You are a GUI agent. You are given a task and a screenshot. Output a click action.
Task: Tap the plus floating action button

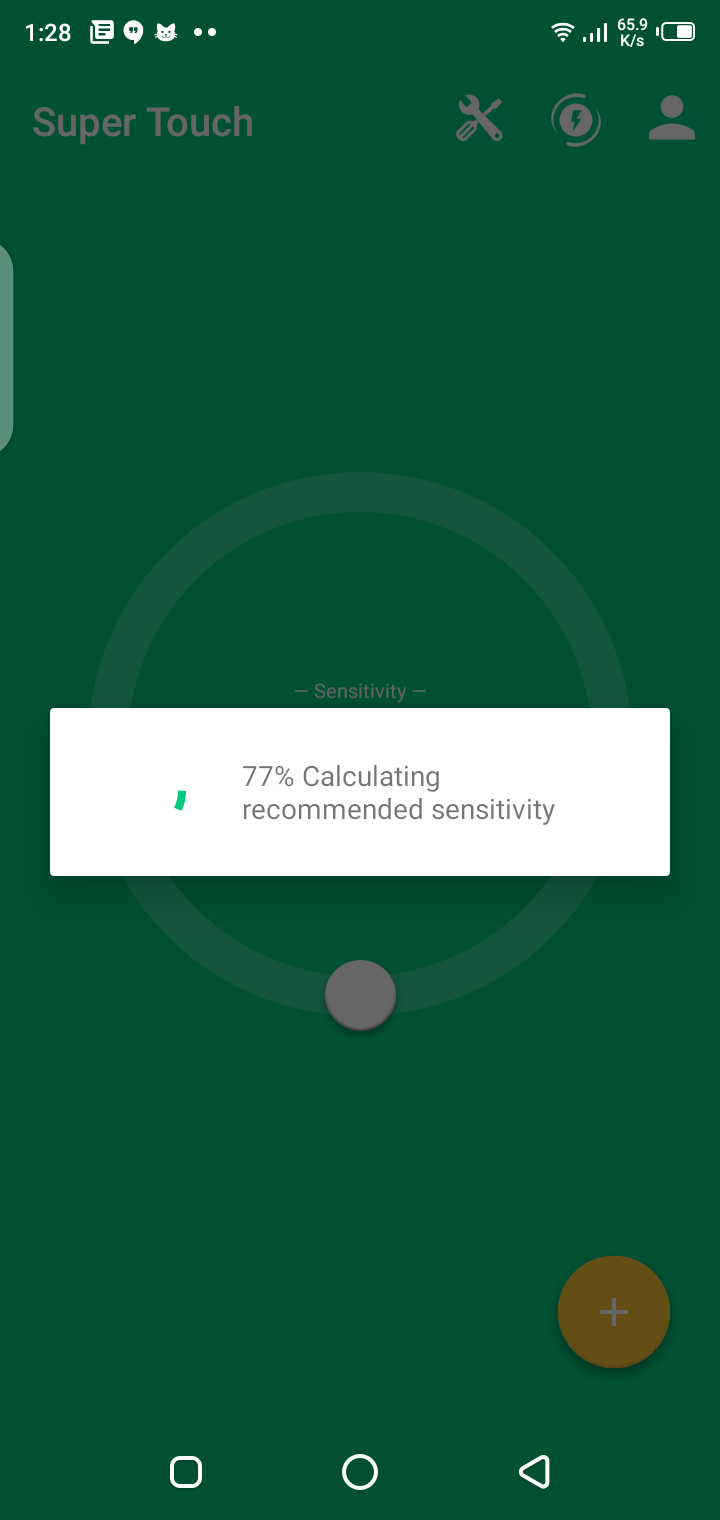pyautogui.click(x=613, y=1312)
